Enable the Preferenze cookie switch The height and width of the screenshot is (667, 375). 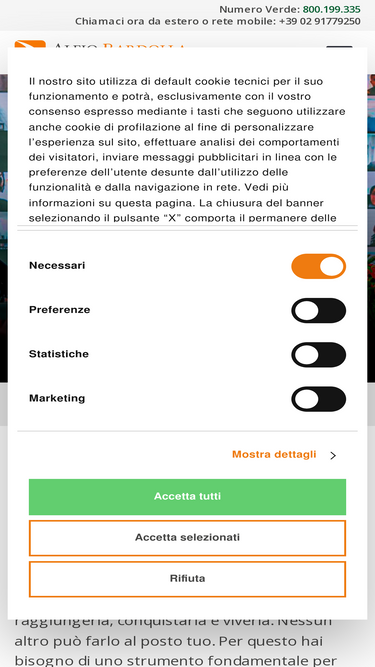(318, 311)
